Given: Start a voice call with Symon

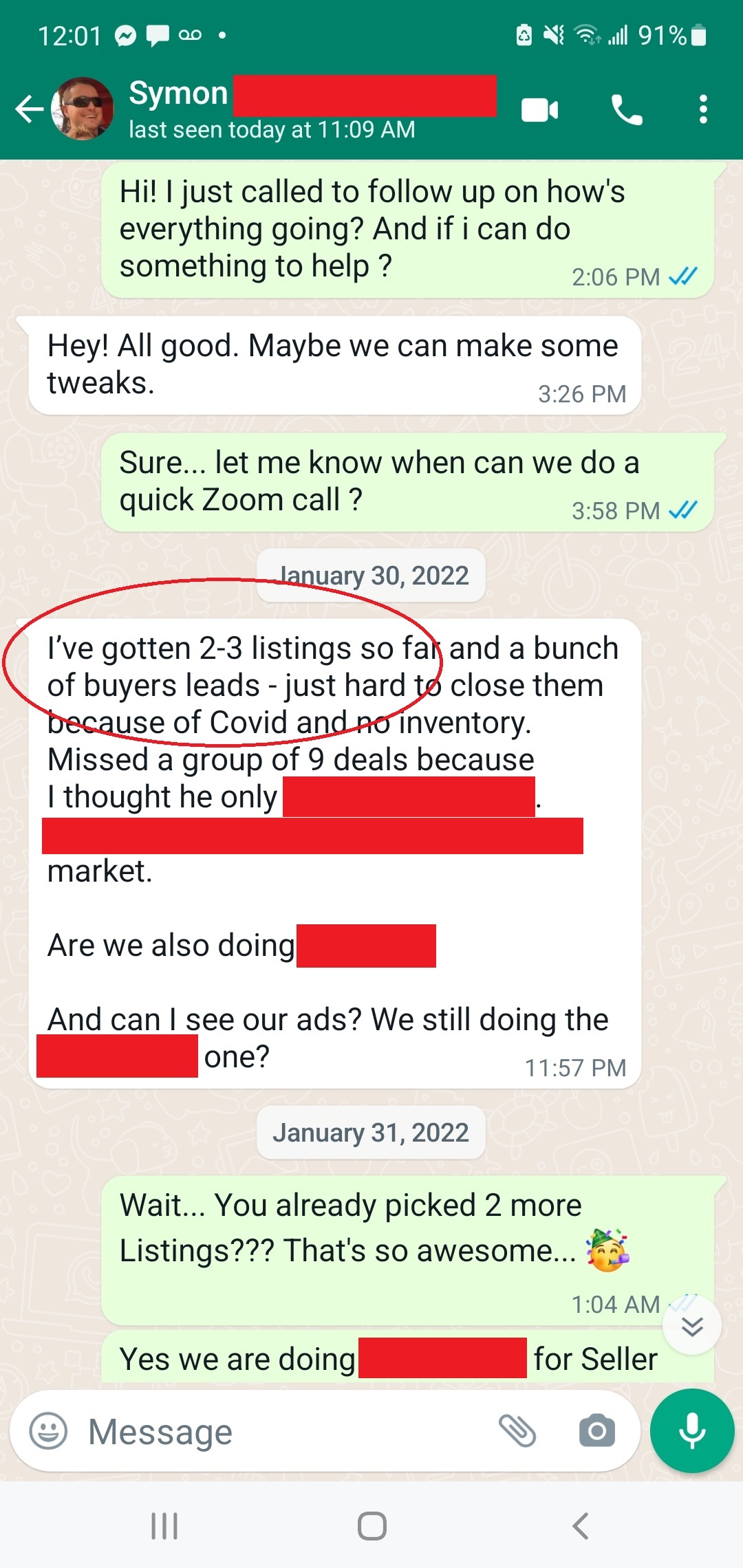Looking at the screenshot, I should point(627,110).
